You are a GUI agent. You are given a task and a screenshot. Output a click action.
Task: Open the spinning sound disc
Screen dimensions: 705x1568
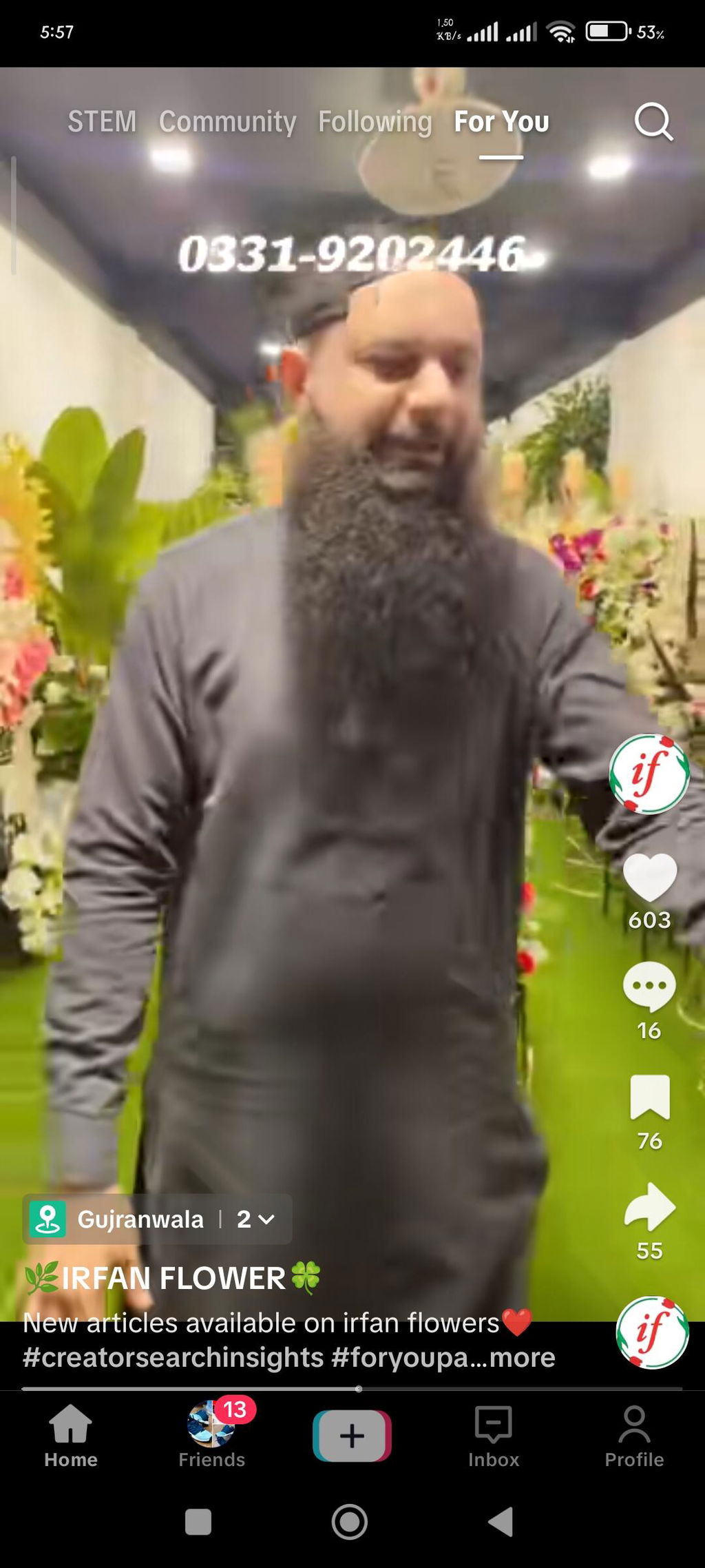point(652,1332)
